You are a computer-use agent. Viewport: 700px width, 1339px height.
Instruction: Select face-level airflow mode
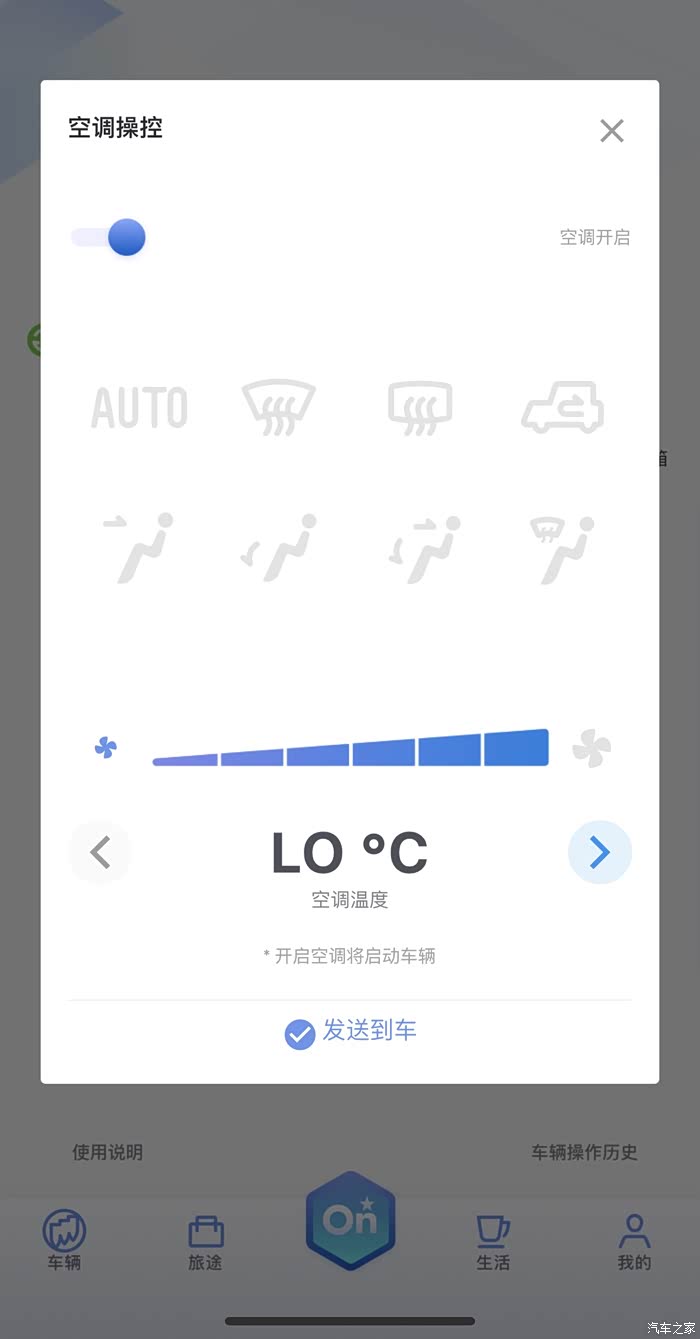(x=139, y=548)
